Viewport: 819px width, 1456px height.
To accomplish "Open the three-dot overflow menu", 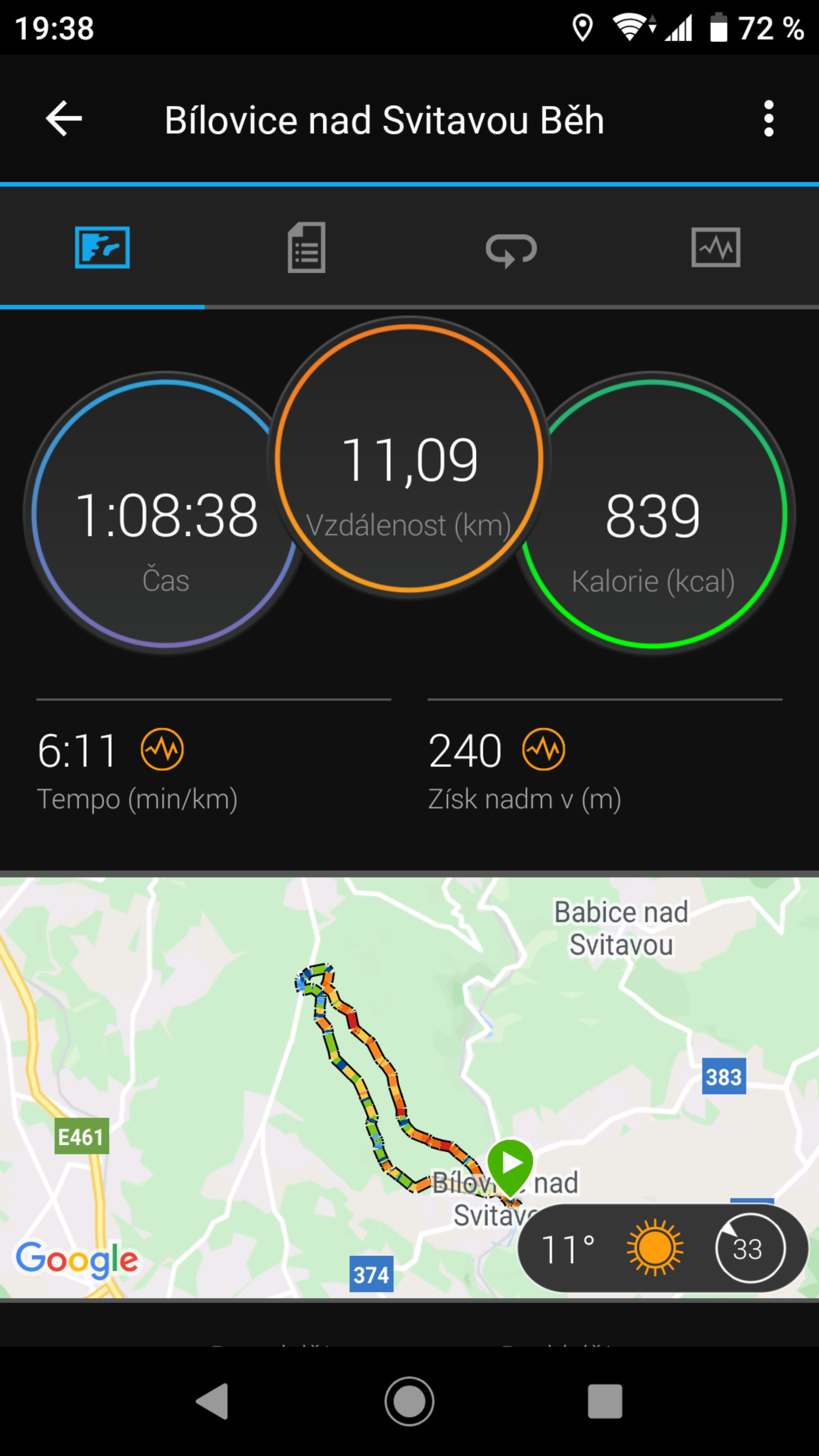I will (768, 119).
